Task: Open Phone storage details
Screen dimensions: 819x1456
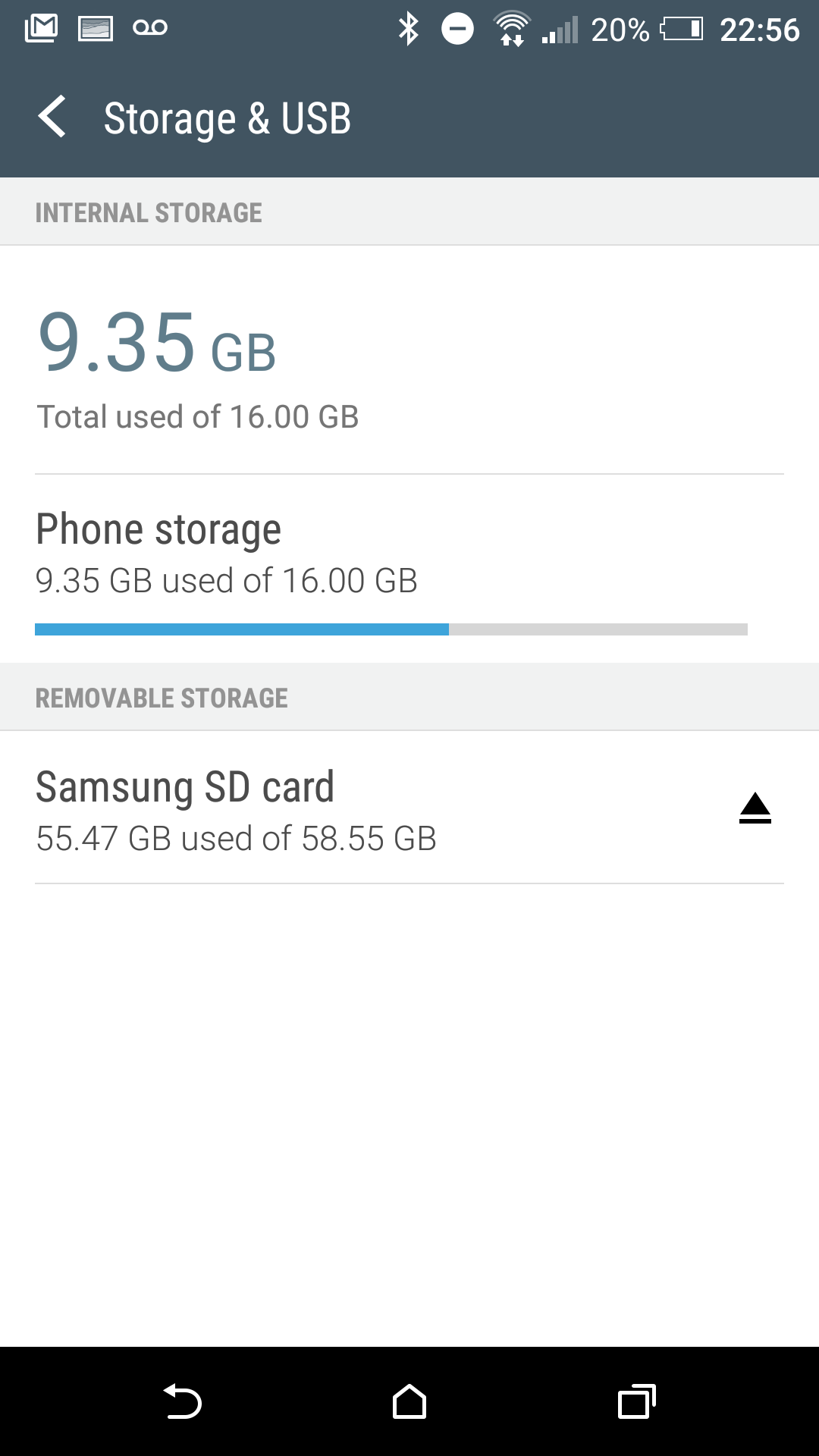Action: click(x=409, y=569)
